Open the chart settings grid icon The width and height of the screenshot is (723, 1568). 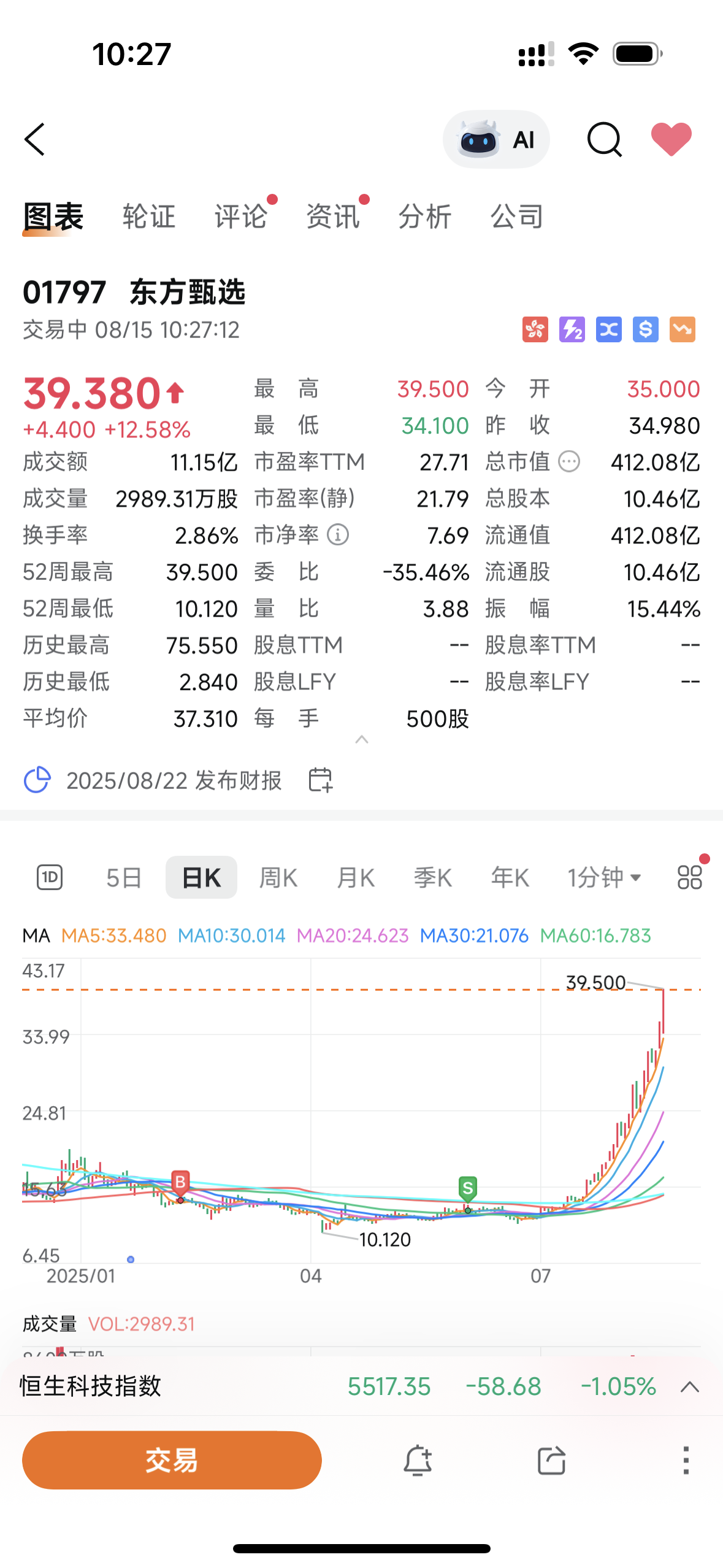[689, 877]
